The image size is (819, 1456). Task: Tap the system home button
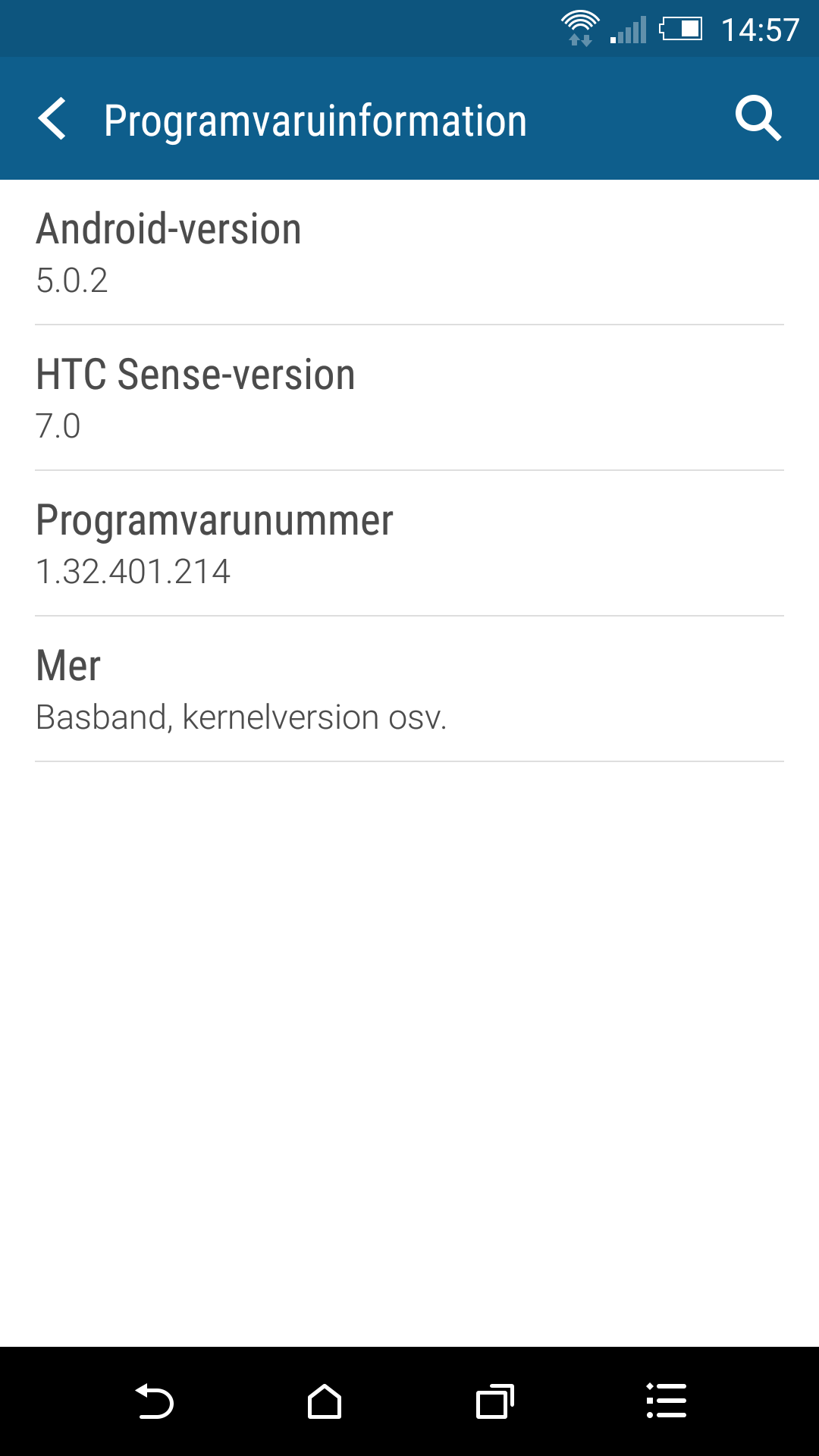[325, 1401]
